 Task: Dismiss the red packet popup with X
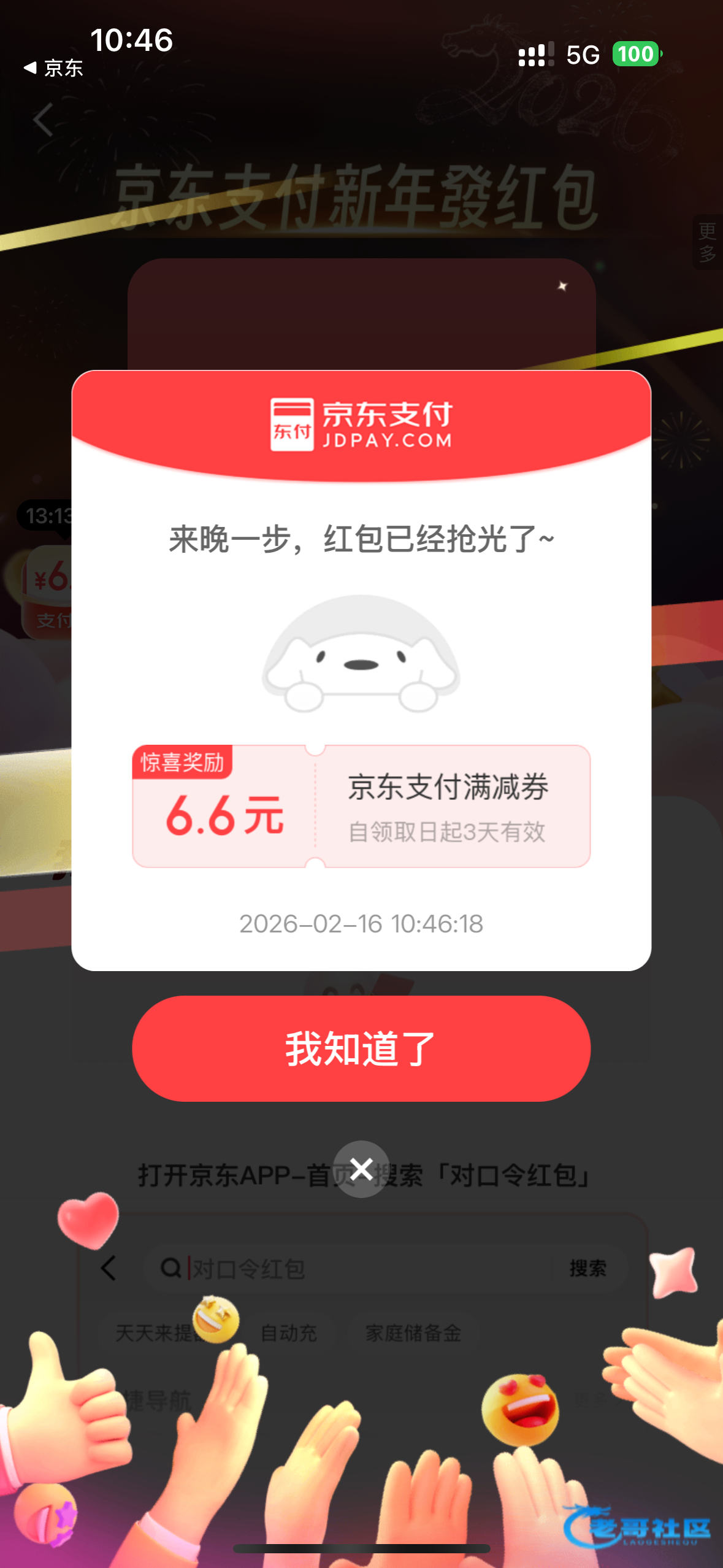coord(361,1169)
